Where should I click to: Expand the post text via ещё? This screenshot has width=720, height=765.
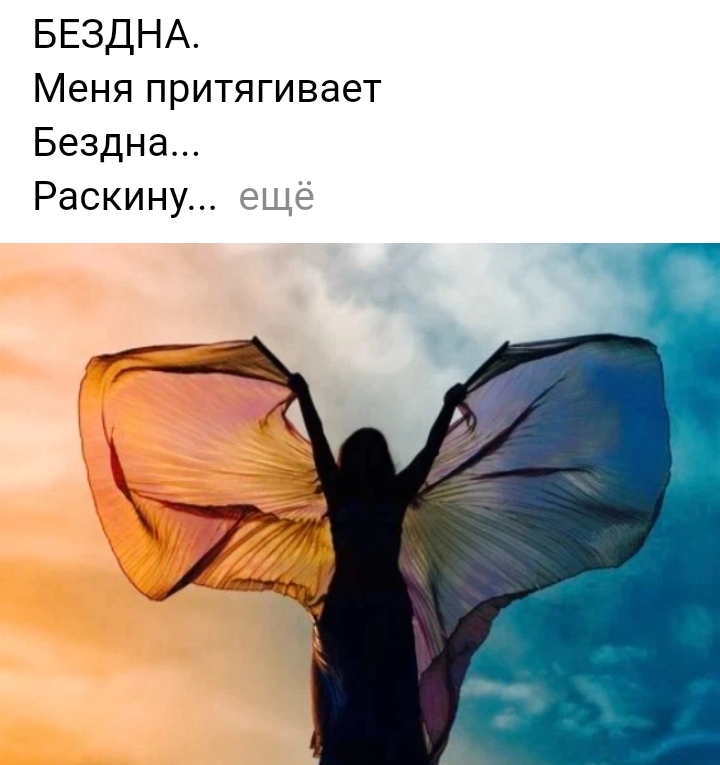(x=277, y=197)
